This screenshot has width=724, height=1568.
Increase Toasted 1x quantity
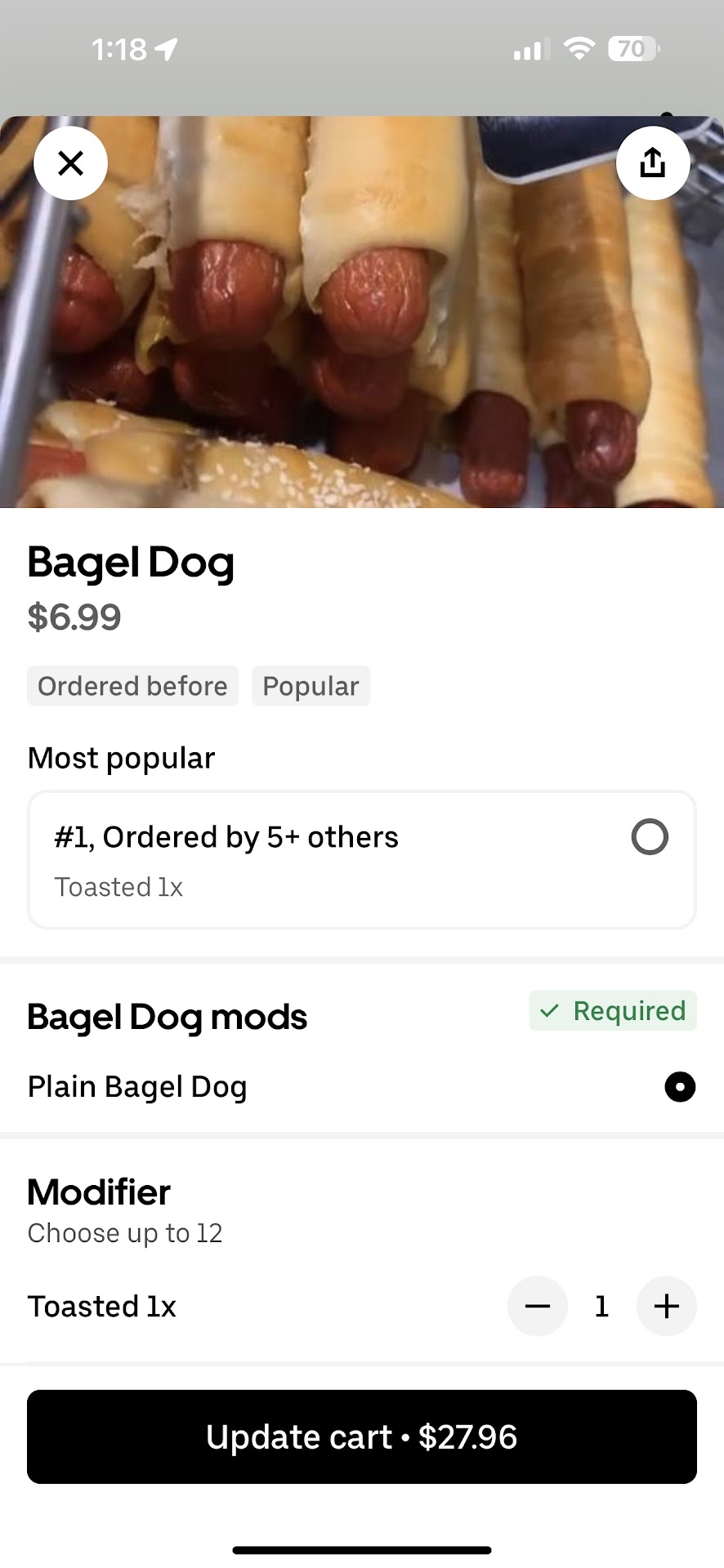pos(666,1306)
